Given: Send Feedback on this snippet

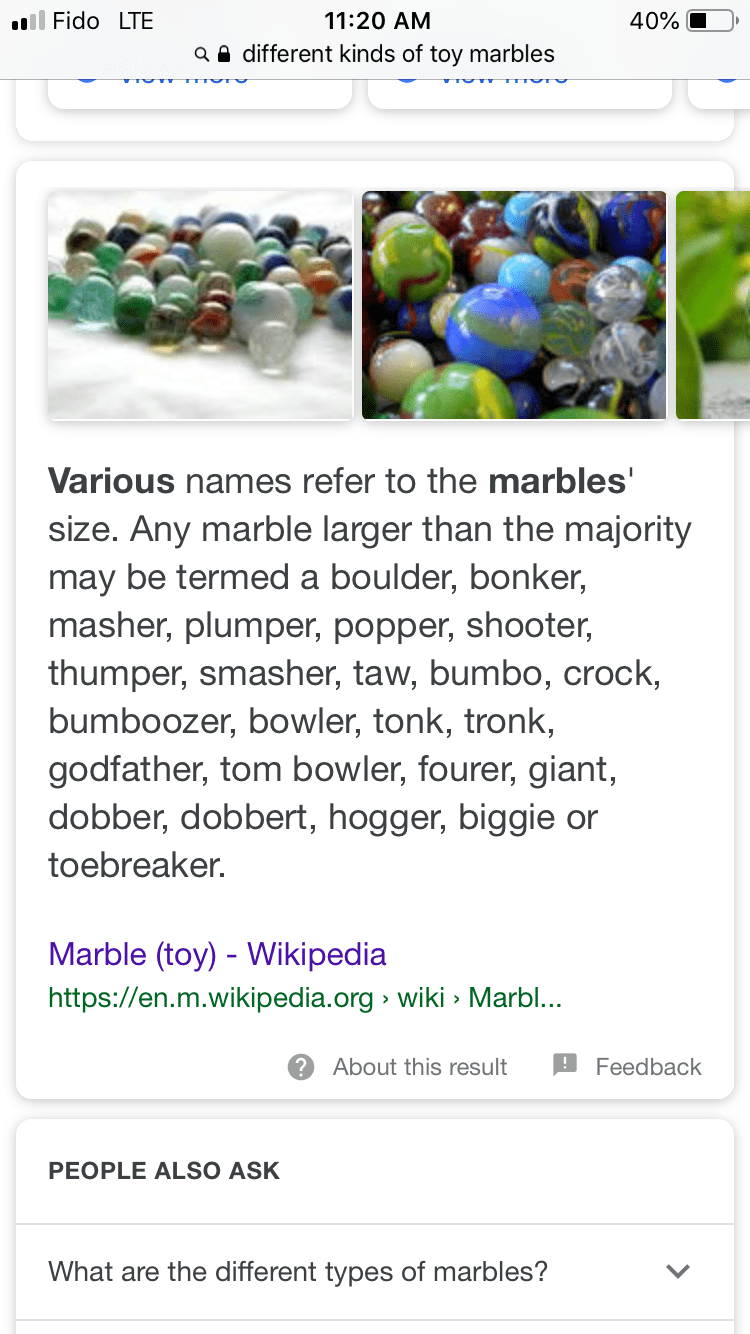Looking at the screenshot, I should coord(628,1067).
